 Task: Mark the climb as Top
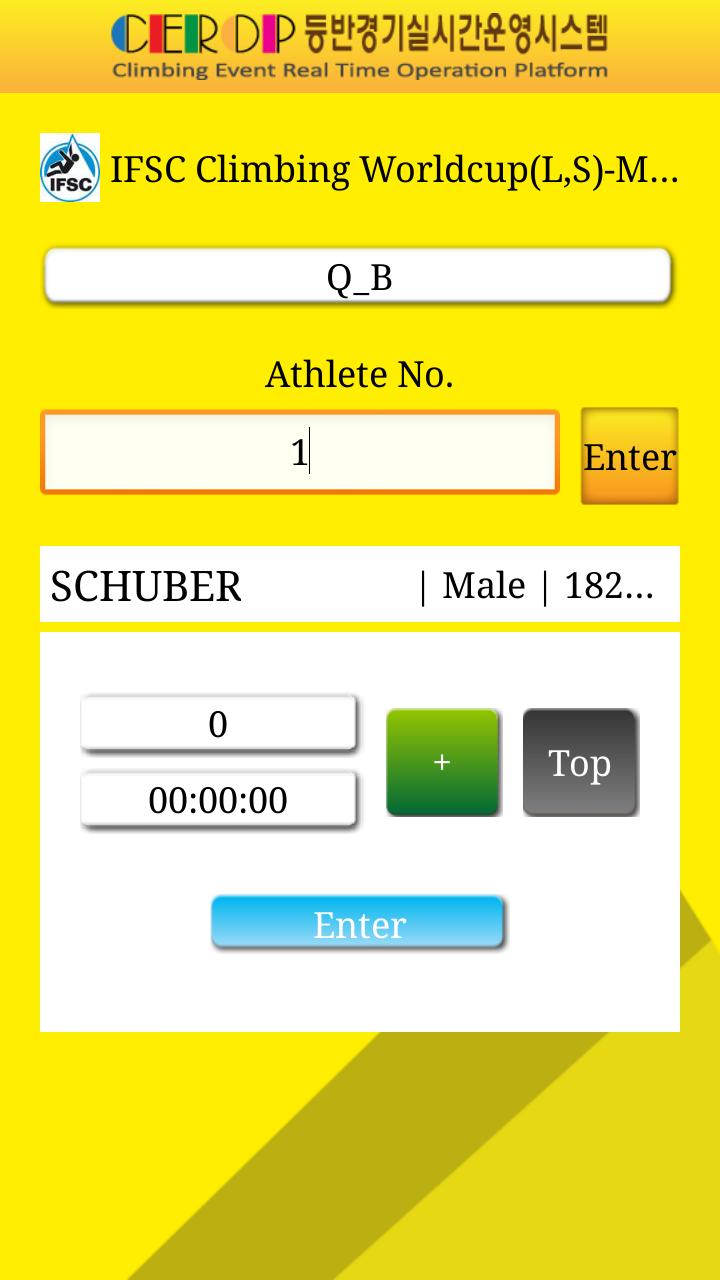point(579,762)
